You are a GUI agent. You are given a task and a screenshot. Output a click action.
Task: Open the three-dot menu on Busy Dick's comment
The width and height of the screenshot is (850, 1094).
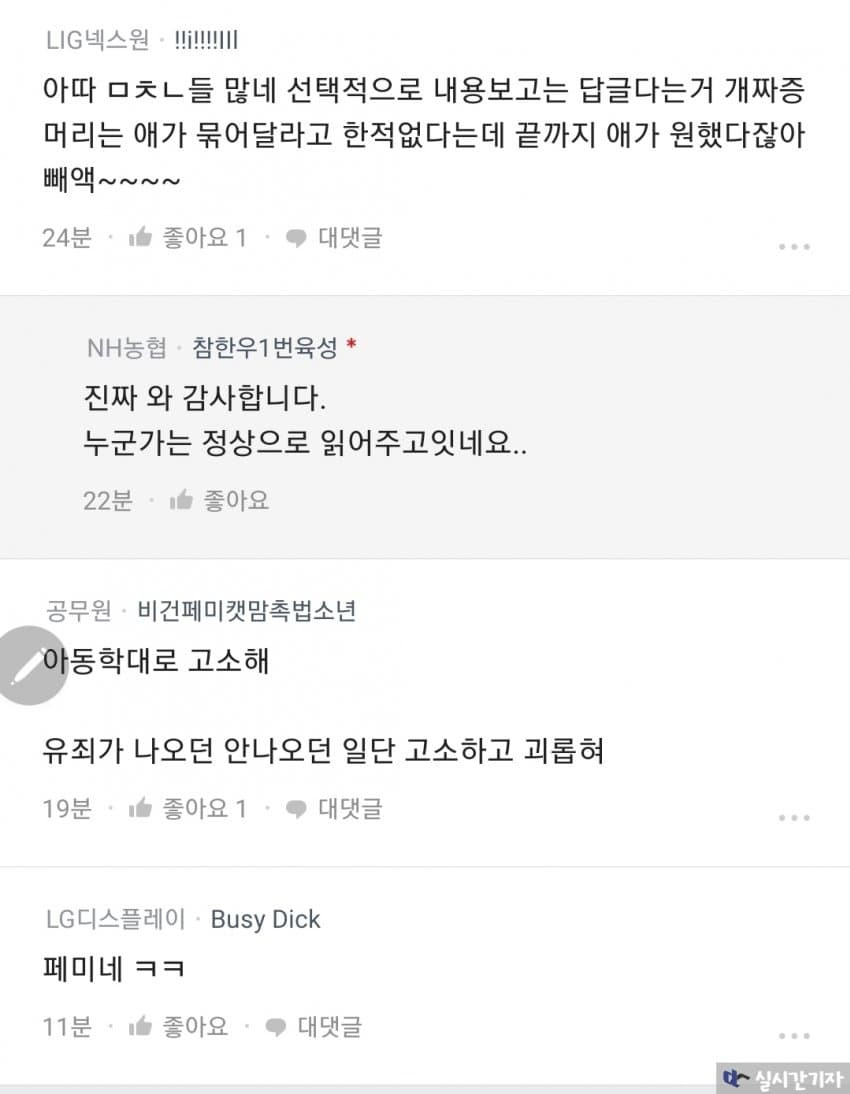click(794, 1034)
